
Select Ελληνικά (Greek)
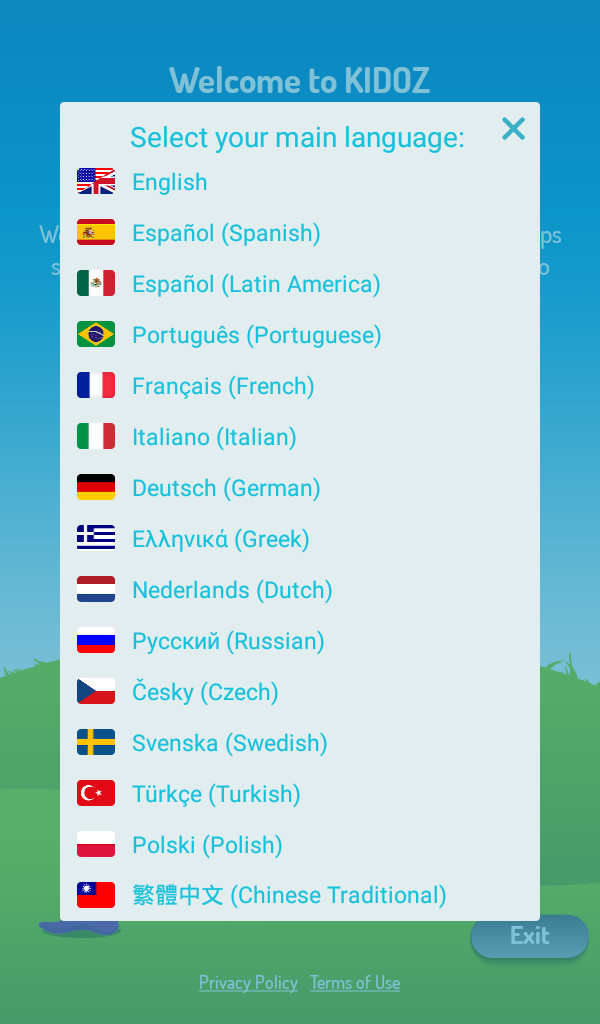click(x=221, y=539)
